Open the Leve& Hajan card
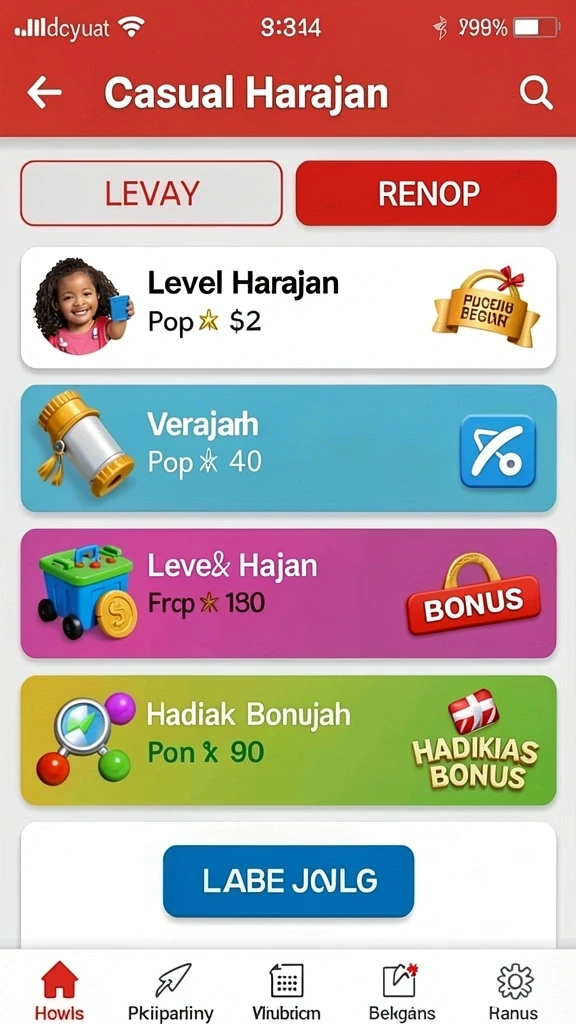 288,593
